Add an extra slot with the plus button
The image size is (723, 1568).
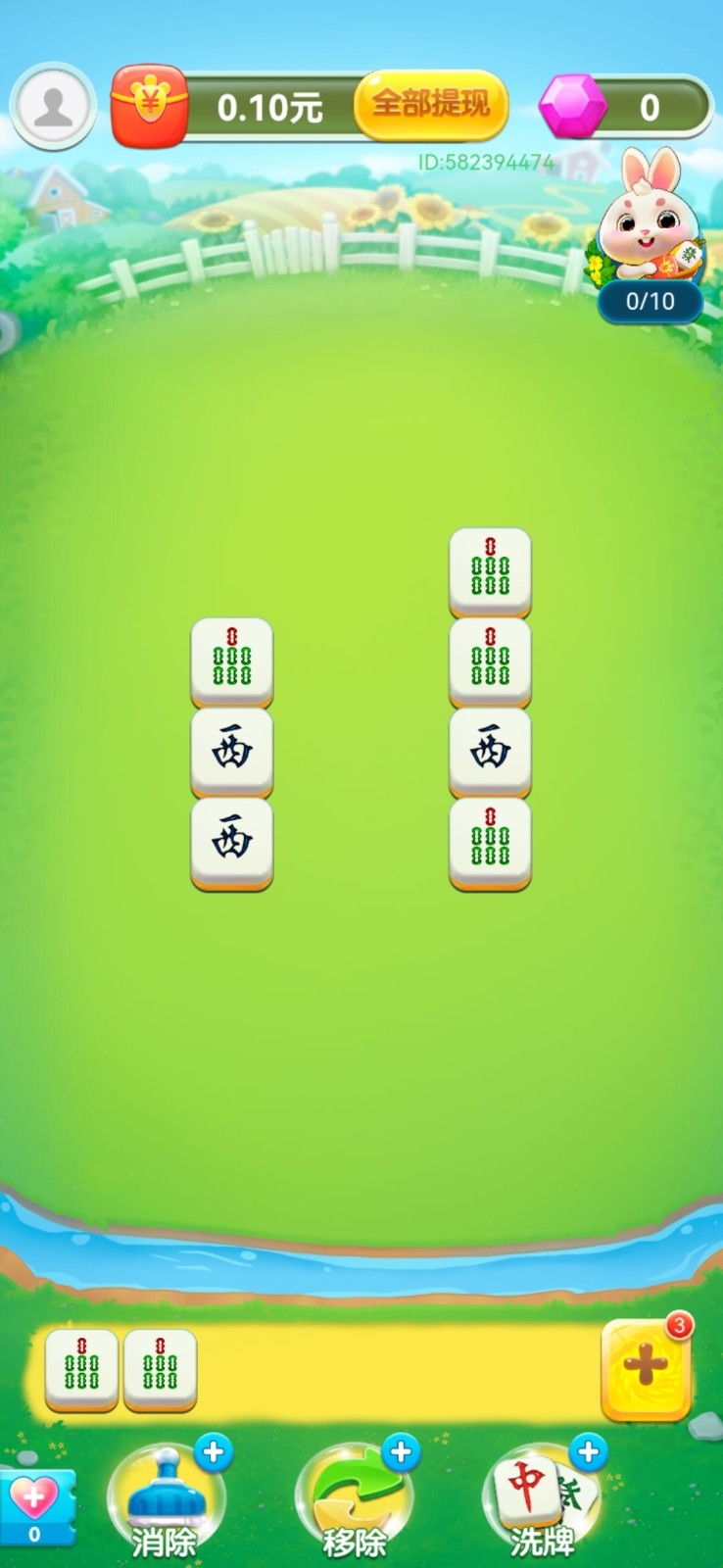(x=647, y=1367)
